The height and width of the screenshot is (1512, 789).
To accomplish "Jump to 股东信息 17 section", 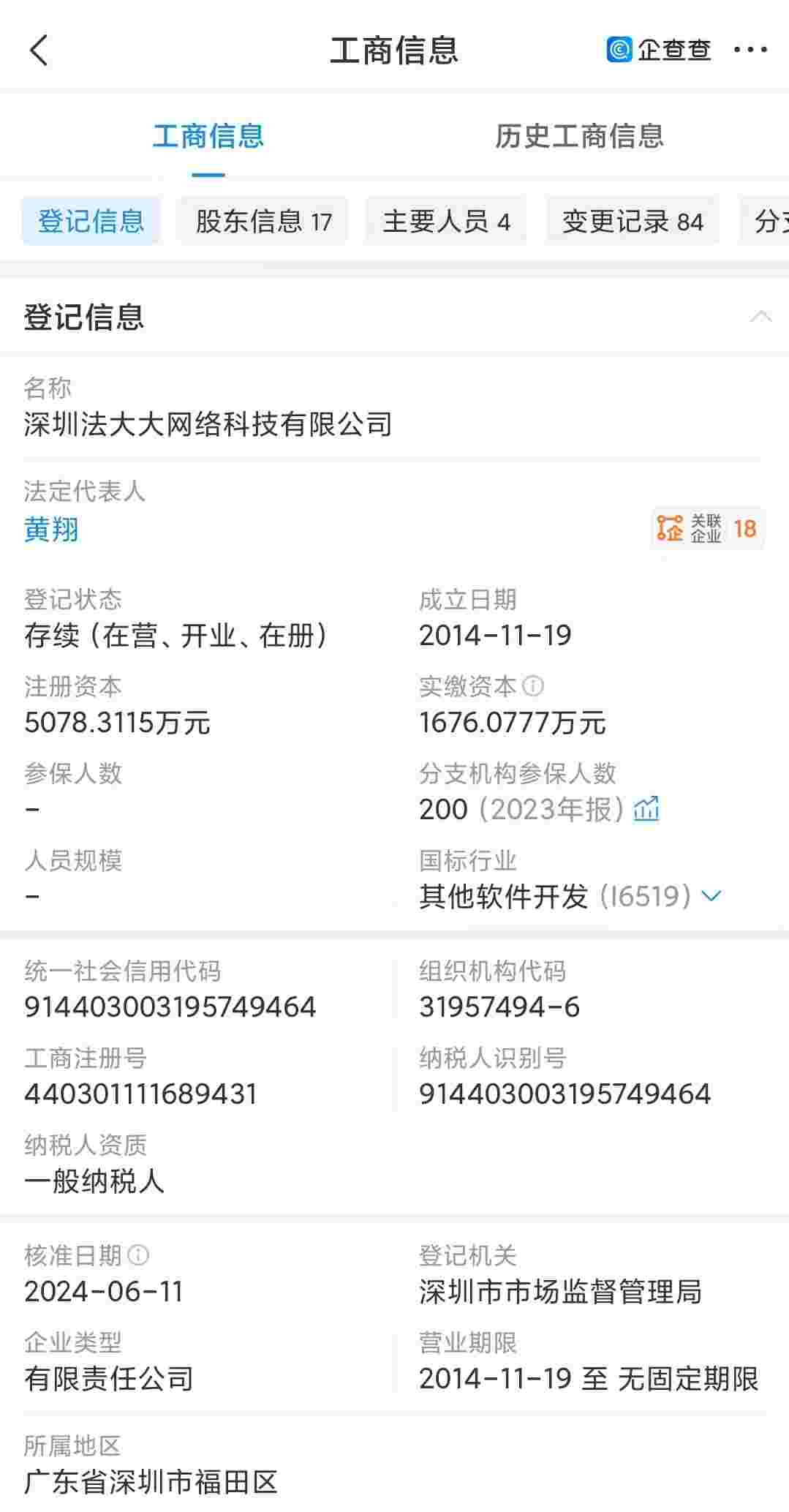I will [x=264, y=221].
